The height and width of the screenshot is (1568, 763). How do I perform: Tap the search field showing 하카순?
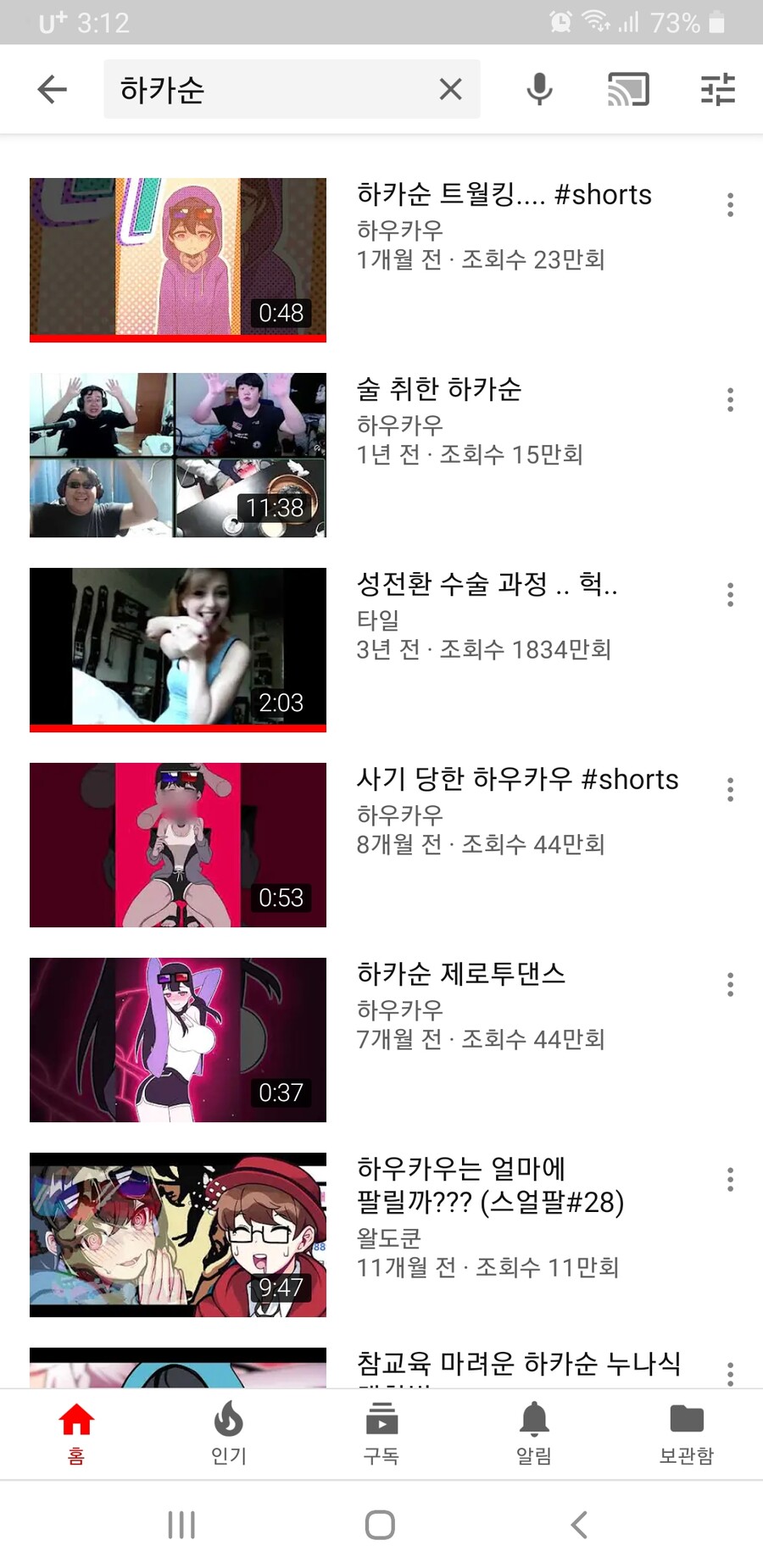(x=271, y=89)
